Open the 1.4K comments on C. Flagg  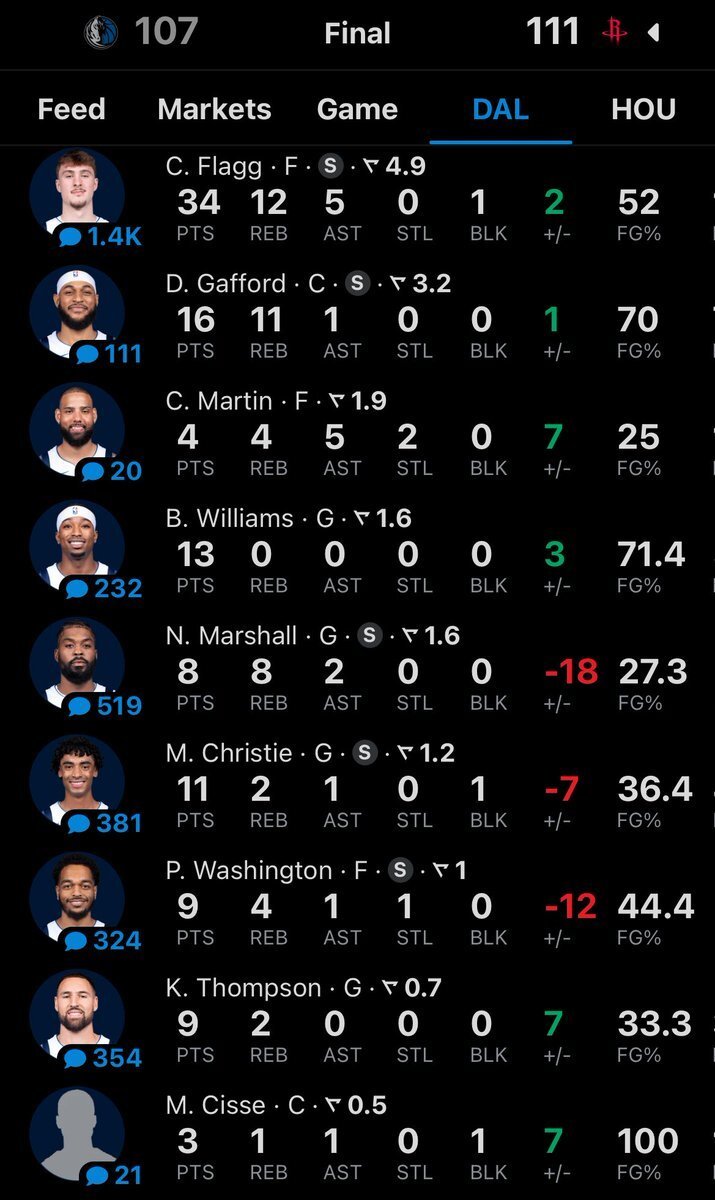click(100, 237)
